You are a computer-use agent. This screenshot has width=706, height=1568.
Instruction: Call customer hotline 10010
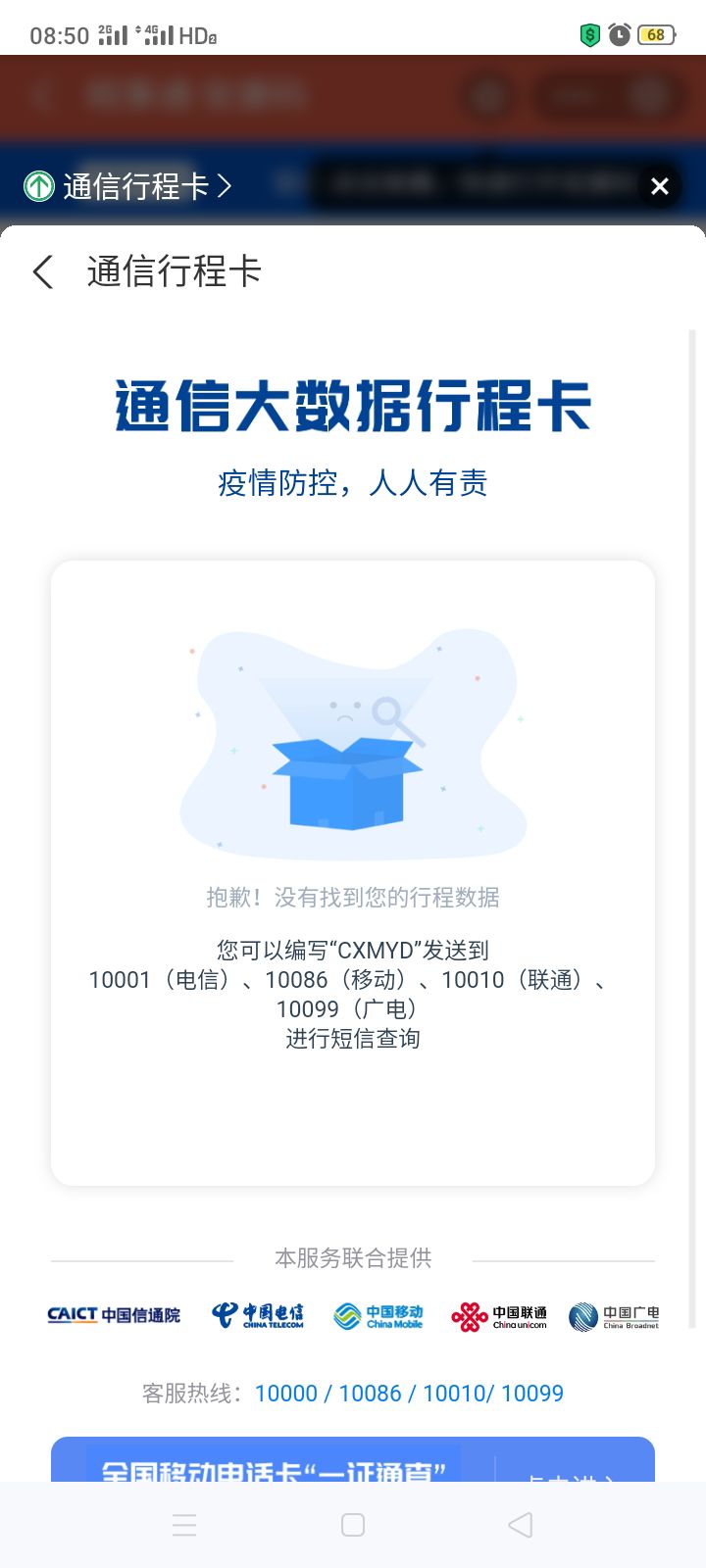point(454,1394)
